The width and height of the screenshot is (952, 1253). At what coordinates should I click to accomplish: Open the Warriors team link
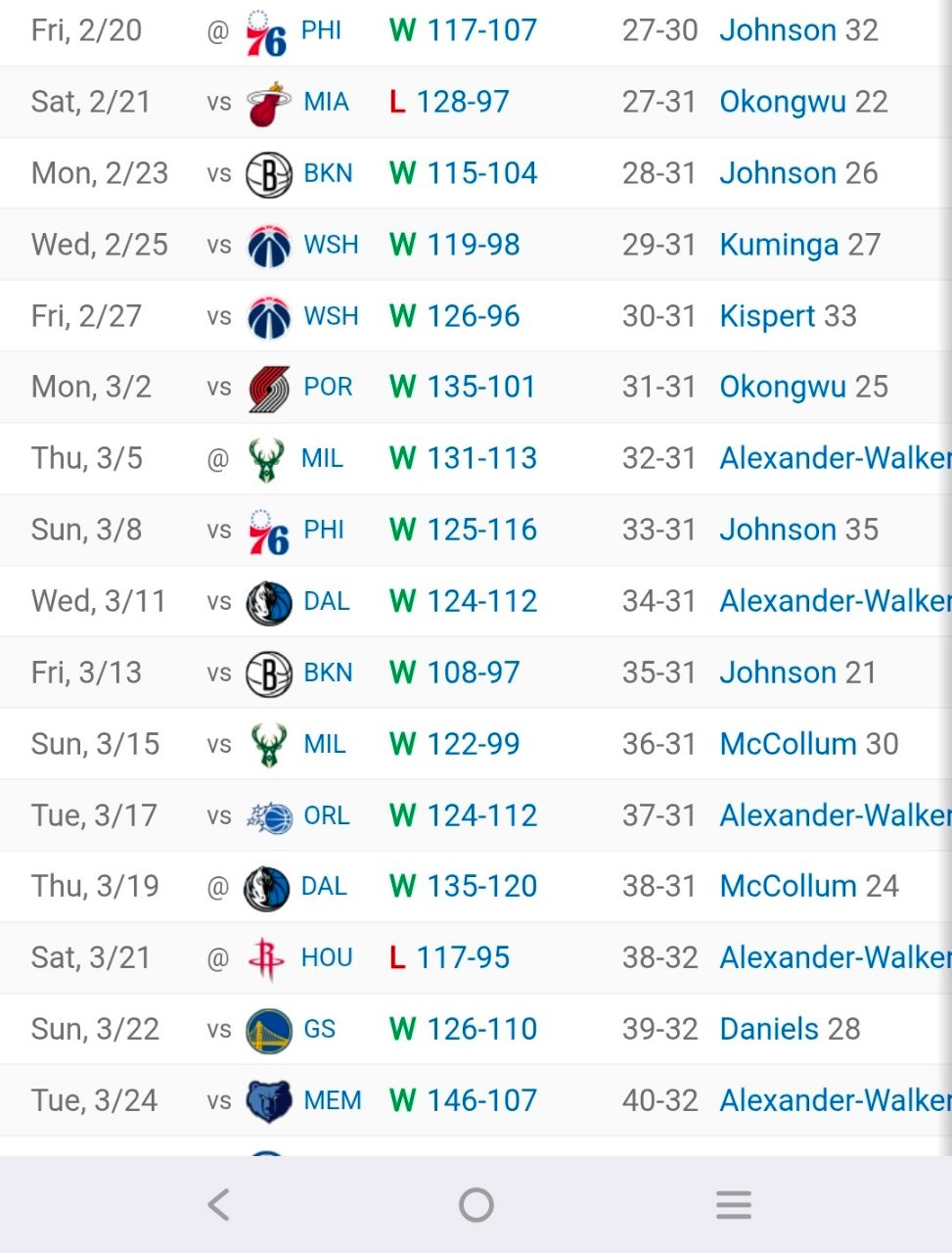(319, 1029)
